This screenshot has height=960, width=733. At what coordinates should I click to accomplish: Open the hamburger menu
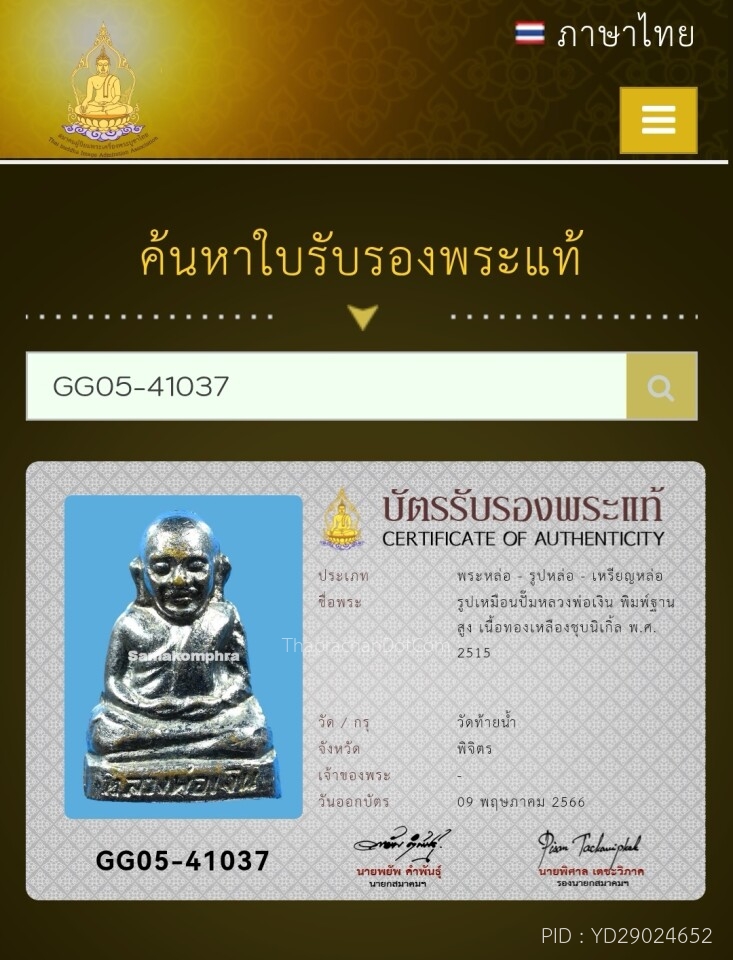658,120
